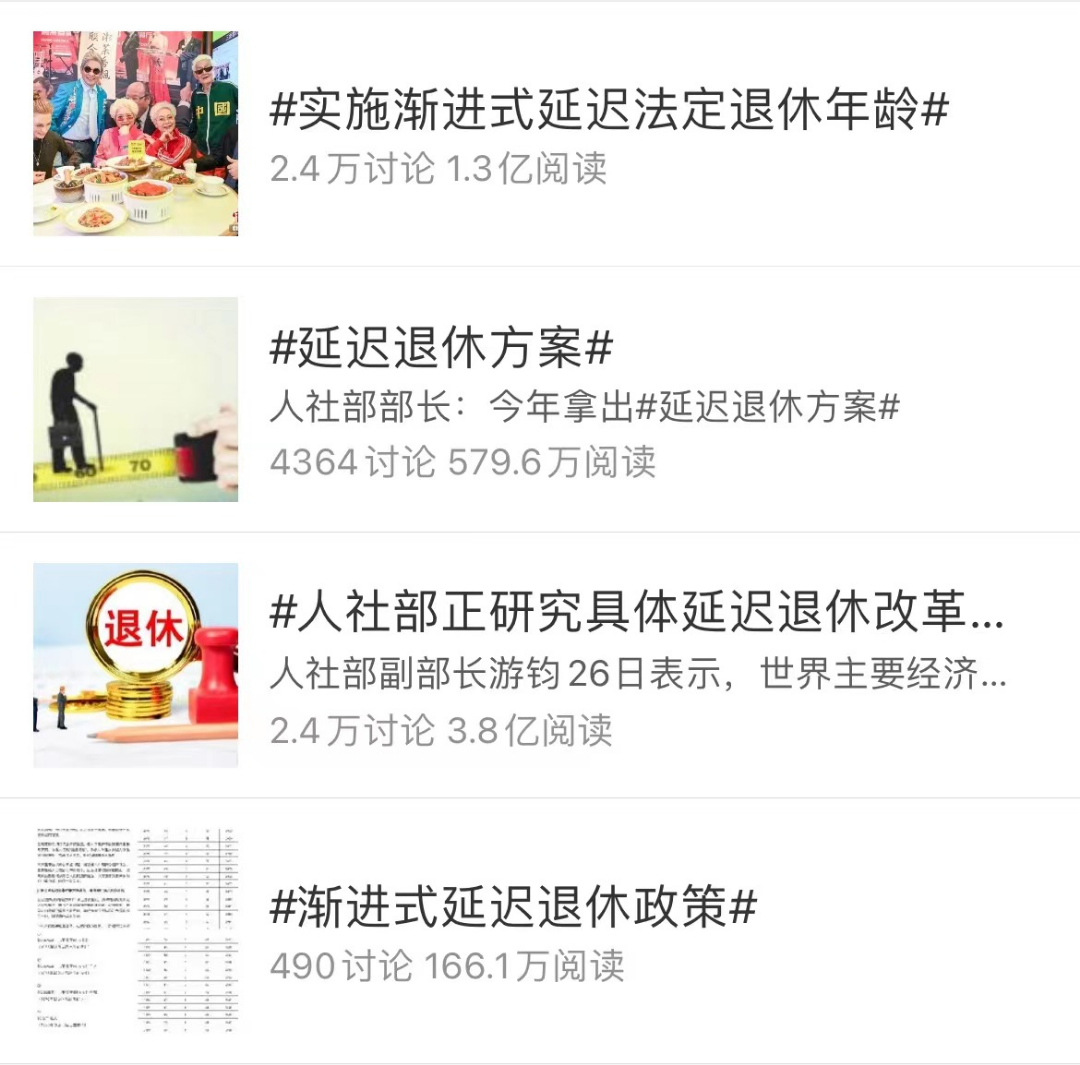Open topic #实施渐进式延迟法定退休年龄#
This screenshot has width=1080, height=1065.
point(608,110)
